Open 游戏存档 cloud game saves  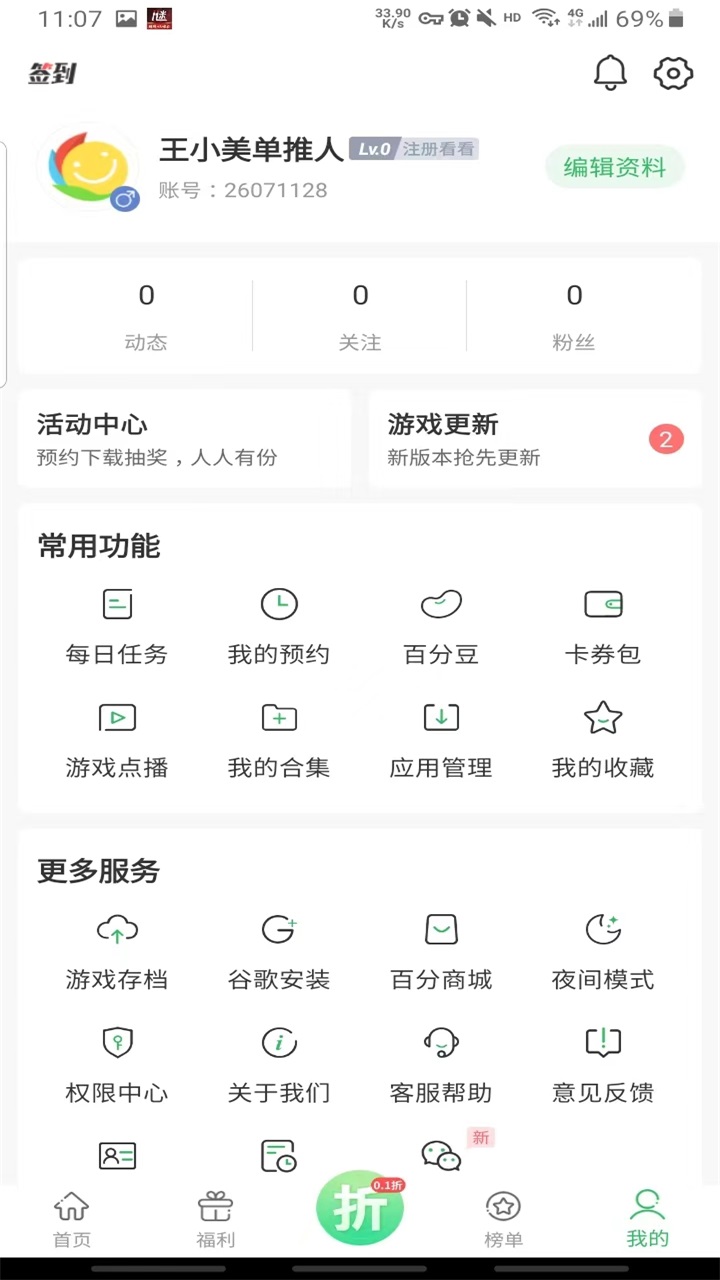point(117,950)
